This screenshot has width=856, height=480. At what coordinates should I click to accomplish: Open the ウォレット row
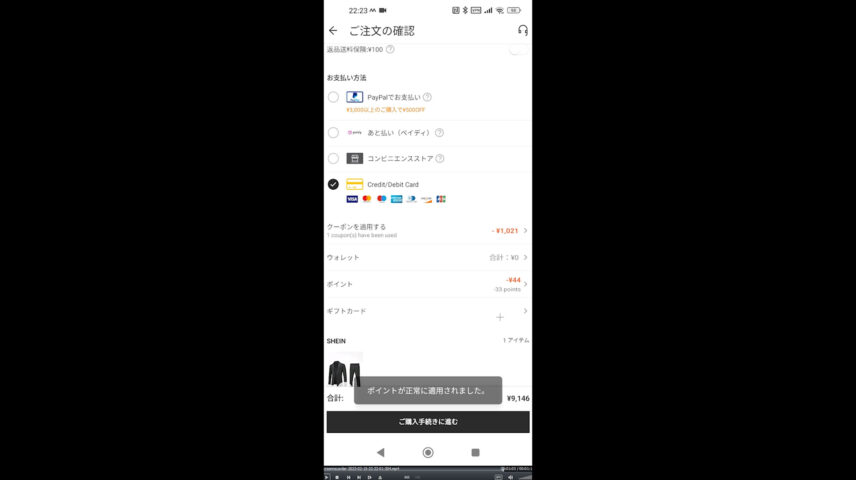(427, 257)
